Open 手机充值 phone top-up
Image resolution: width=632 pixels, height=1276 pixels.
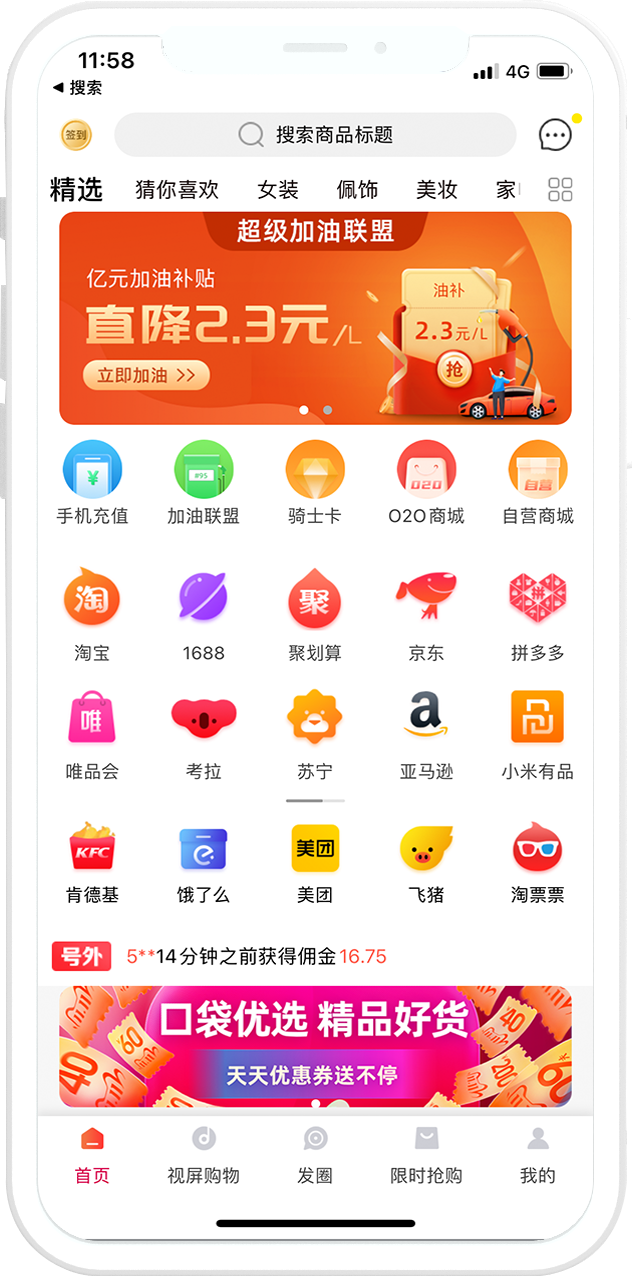click(x=92, y=484)
